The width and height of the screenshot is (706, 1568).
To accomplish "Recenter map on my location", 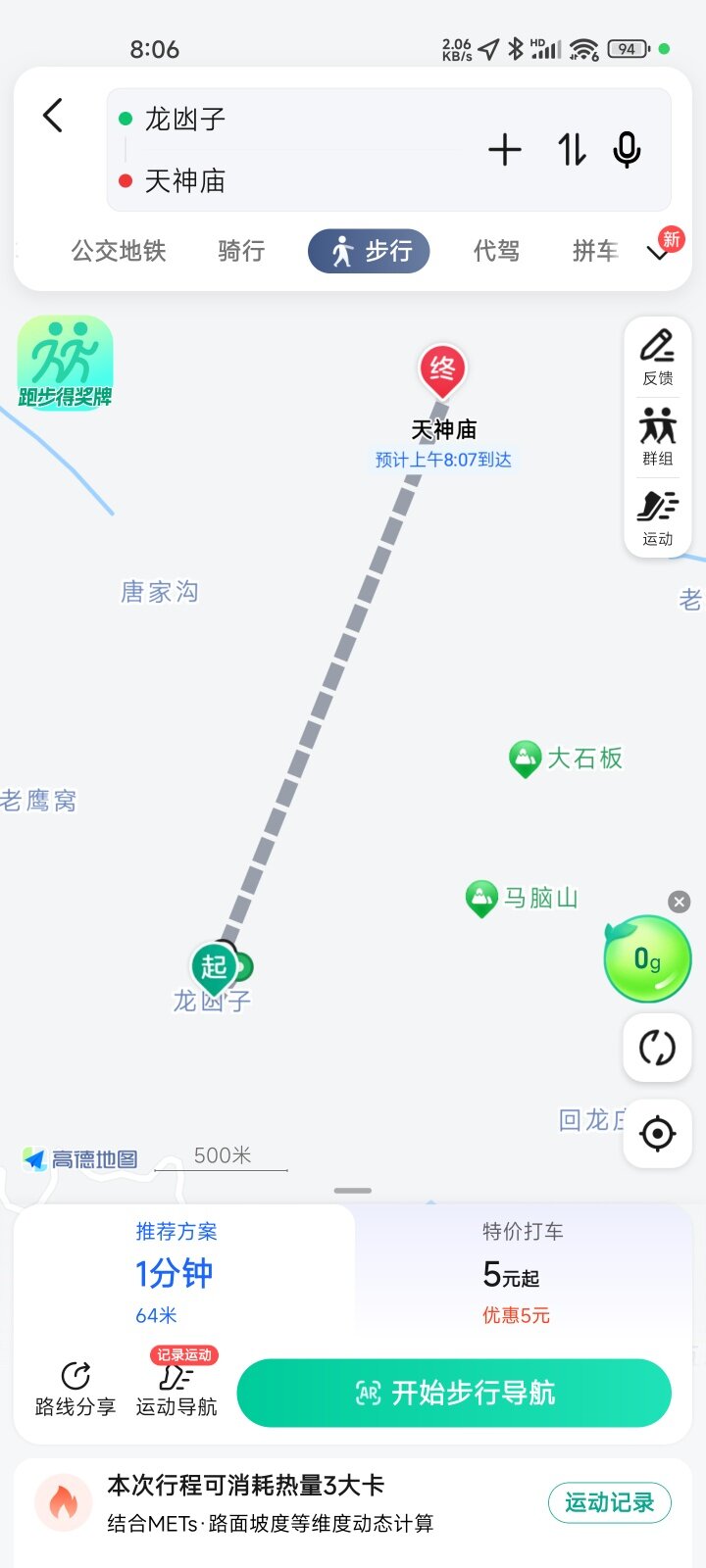I will [657, 1134].
